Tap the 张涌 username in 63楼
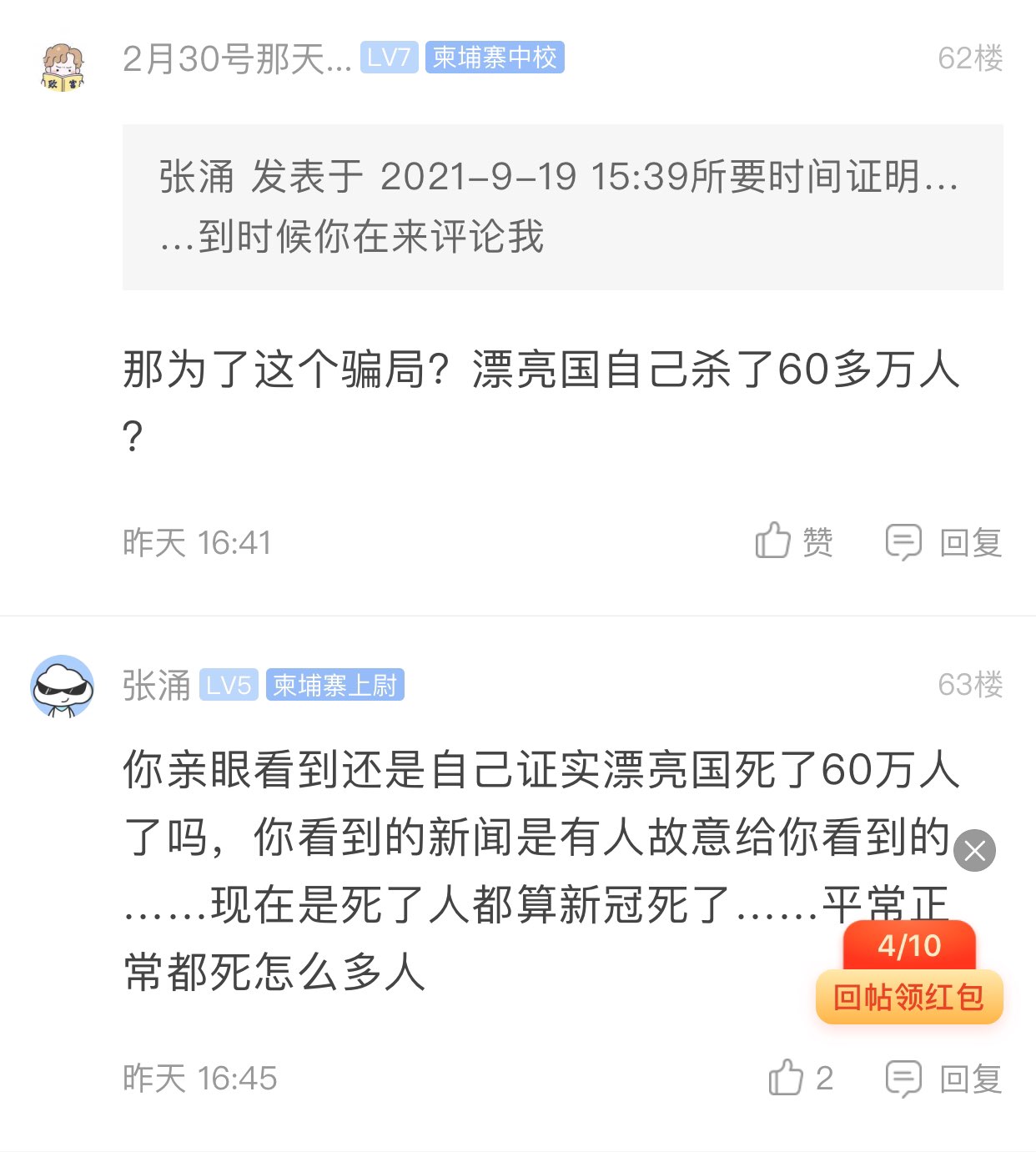The image size is (1036, 1152). [x=157, y=686]
